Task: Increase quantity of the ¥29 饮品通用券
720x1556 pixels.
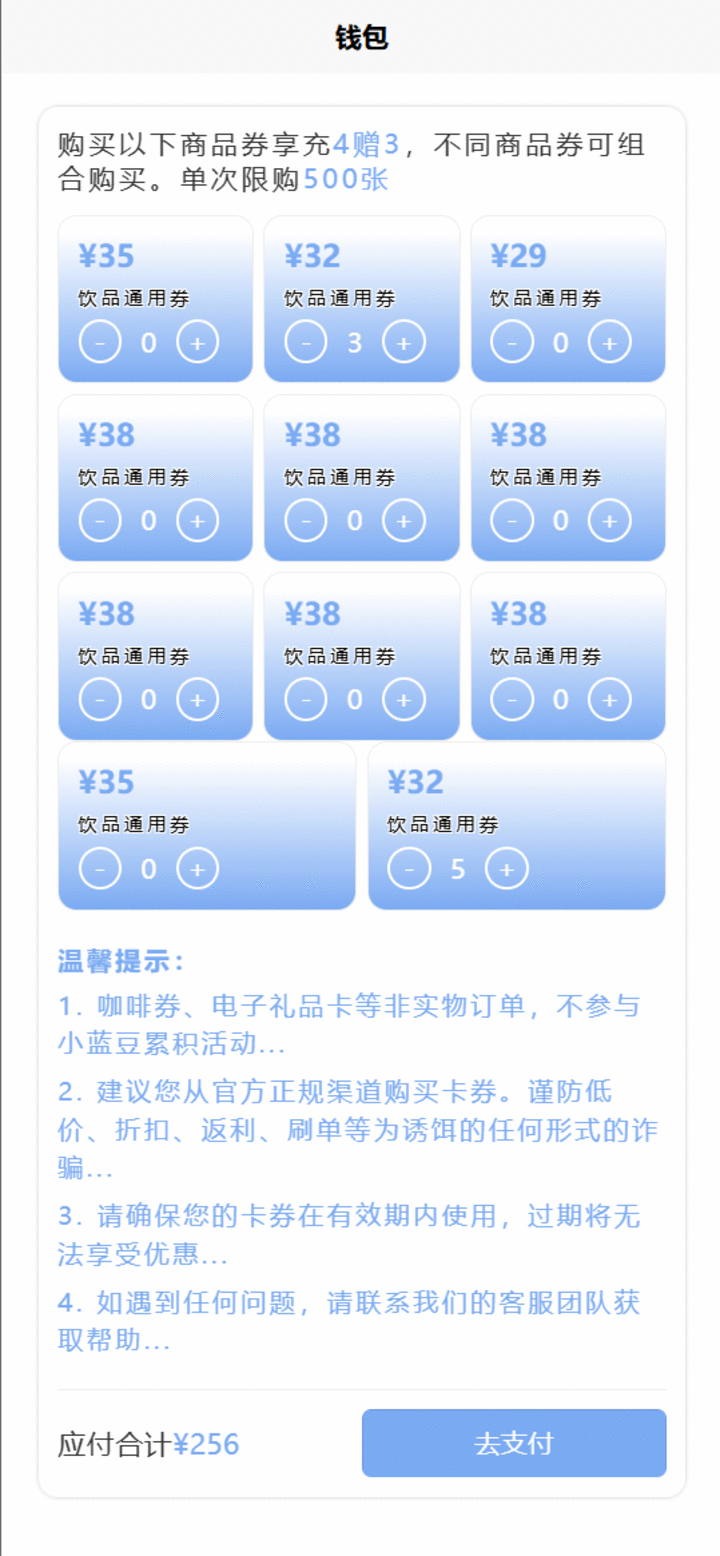Action: [609, 343]
